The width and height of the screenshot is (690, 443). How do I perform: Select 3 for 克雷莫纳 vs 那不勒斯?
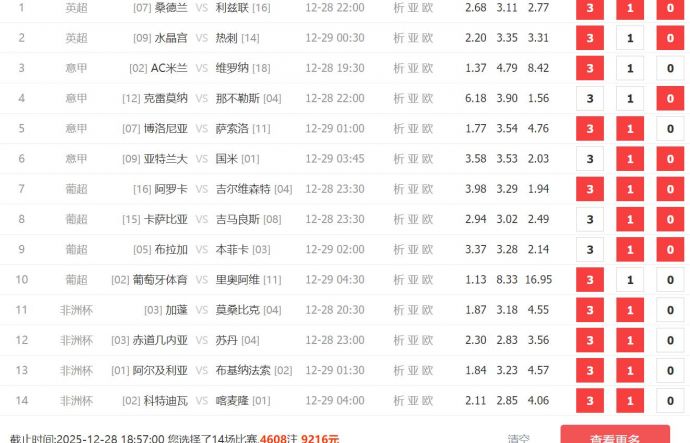point(590,99)
